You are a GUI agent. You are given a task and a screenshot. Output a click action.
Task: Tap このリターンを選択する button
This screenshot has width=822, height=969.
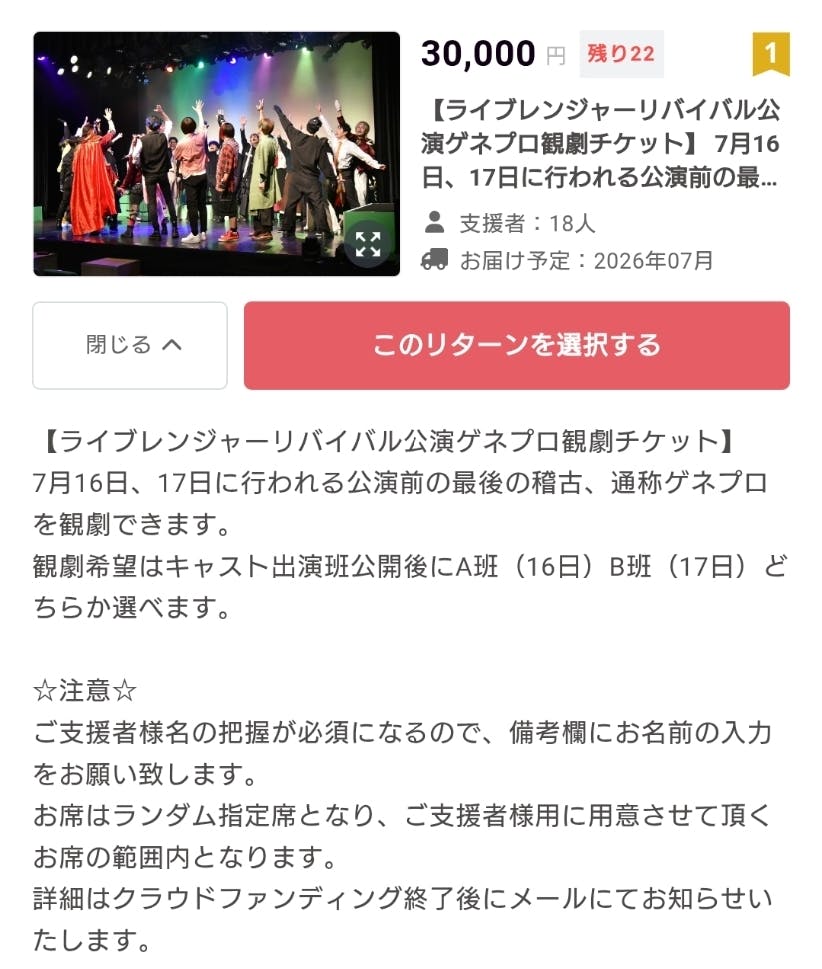pyautogui.click(x=516, y=345)
